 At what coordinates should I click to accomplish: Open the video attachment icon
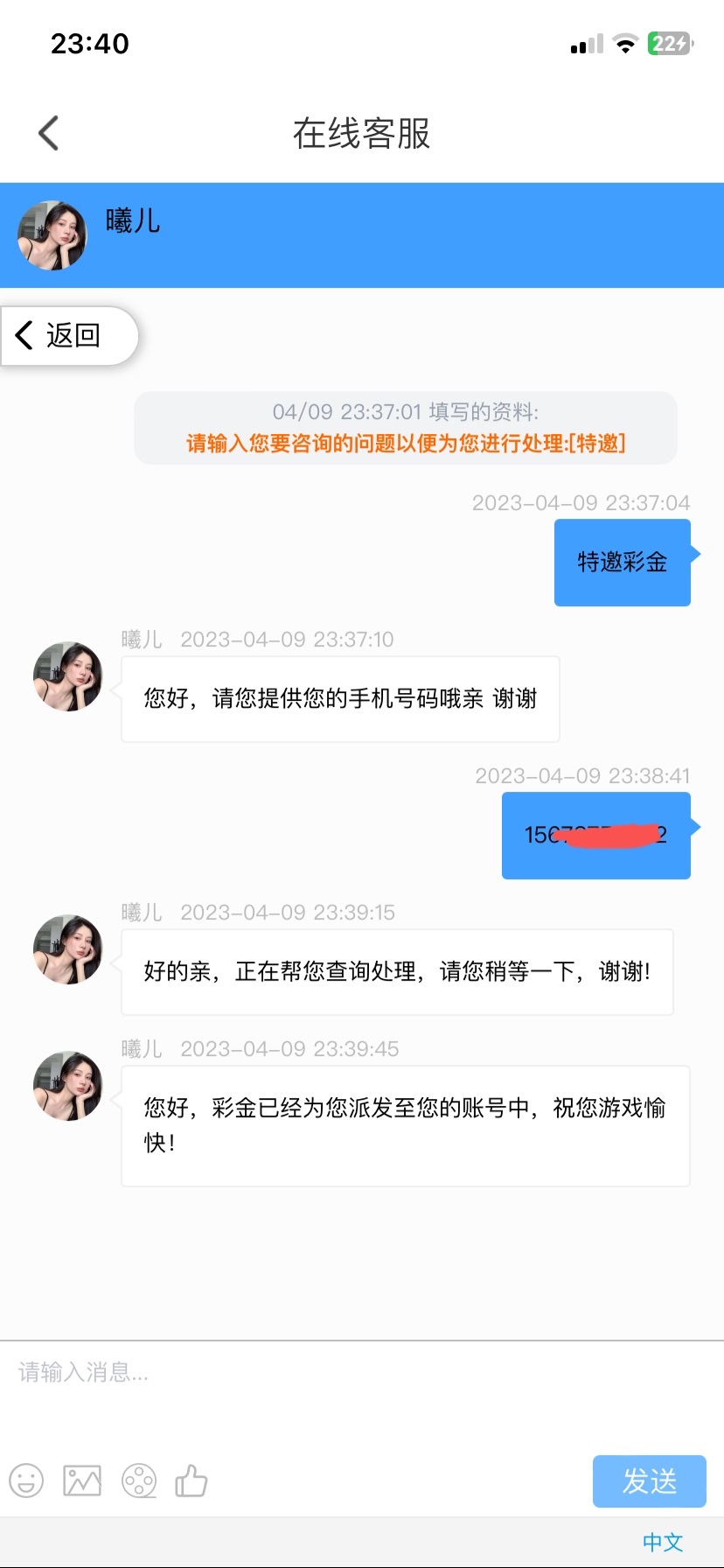(x=138, y=1481)
